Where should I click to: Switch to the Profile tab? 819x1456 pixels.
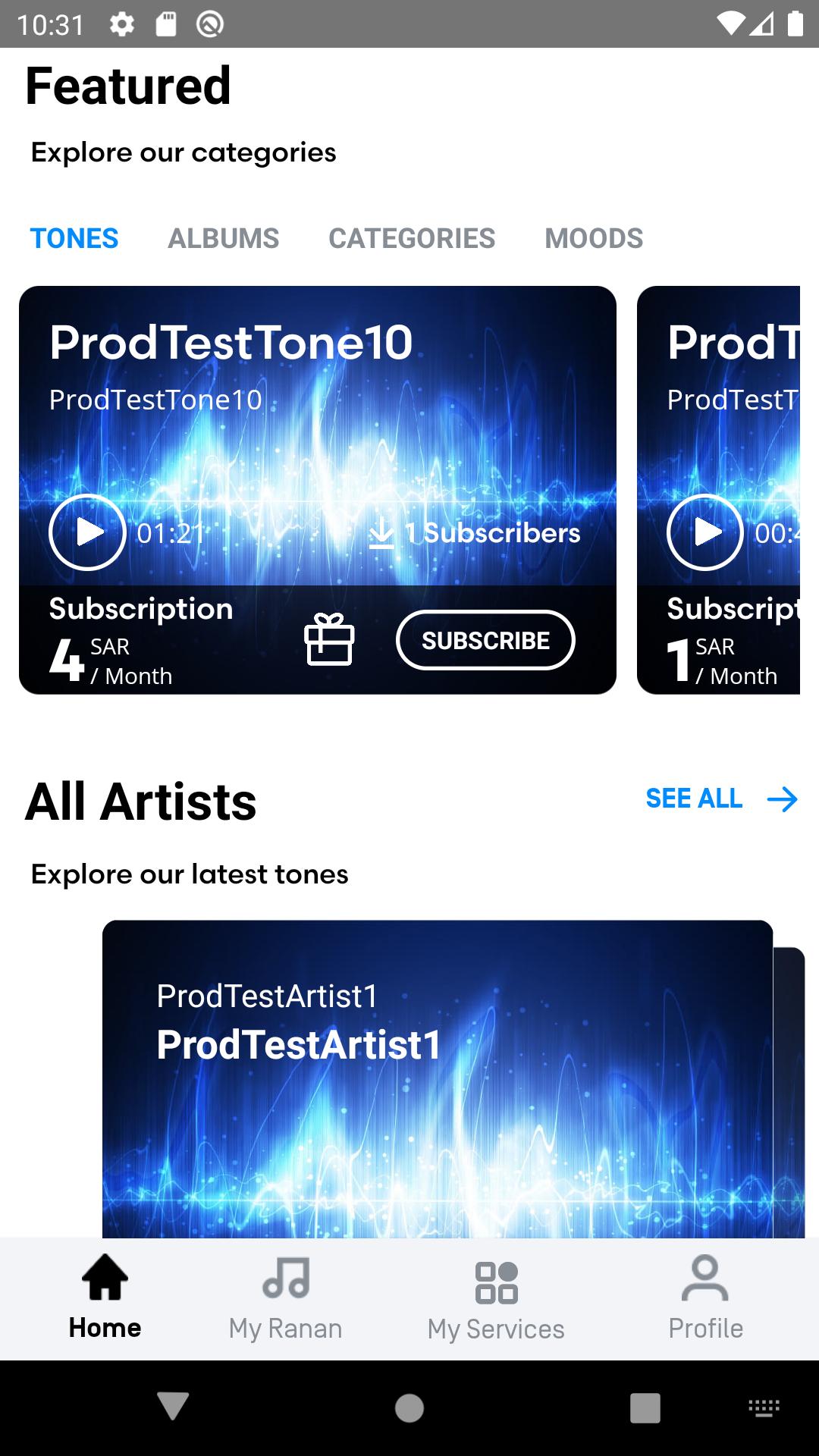(705, 1298)
